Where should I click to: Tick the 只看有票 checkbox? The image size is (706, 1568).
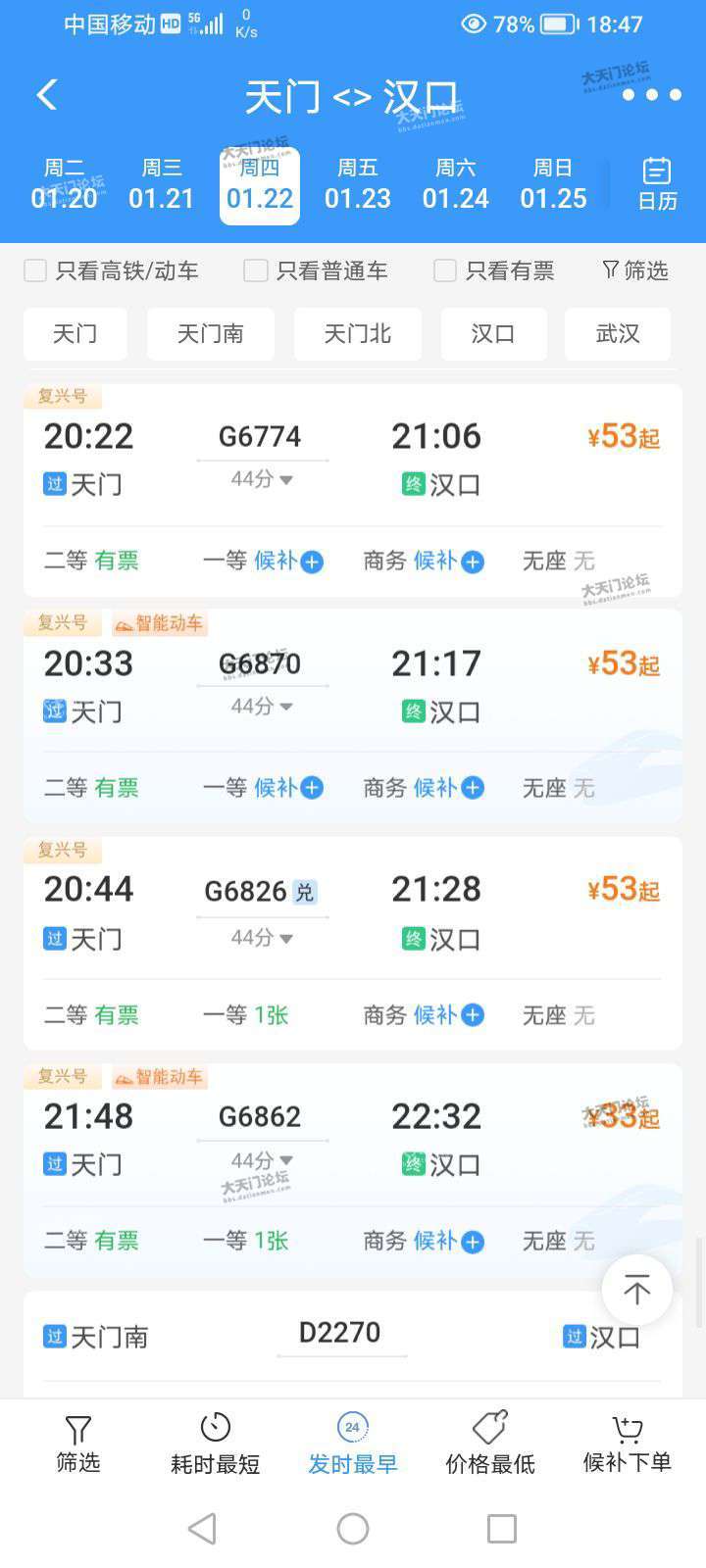tap(445, 270)
